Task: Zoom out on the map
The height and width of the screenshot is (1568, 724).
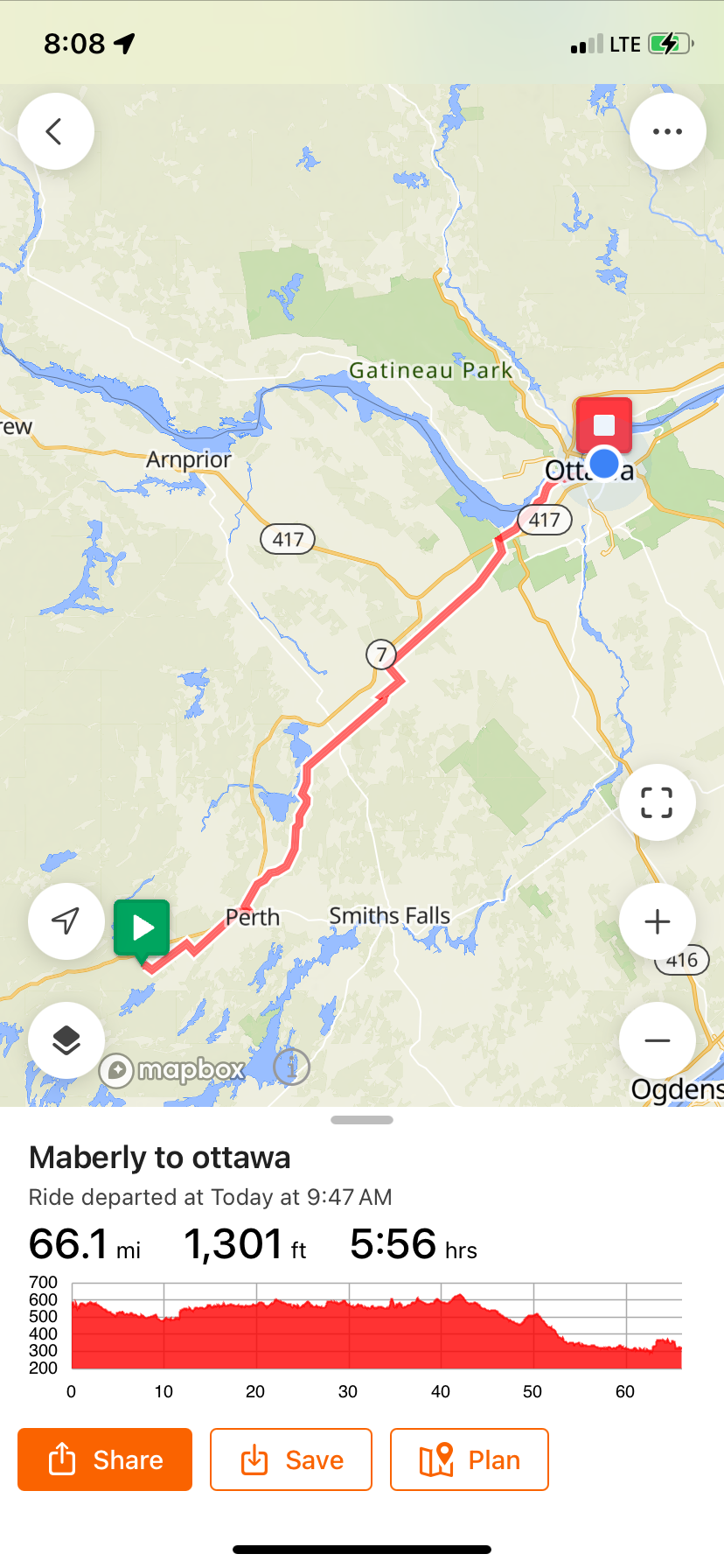Action: [x=657, y=1040]
